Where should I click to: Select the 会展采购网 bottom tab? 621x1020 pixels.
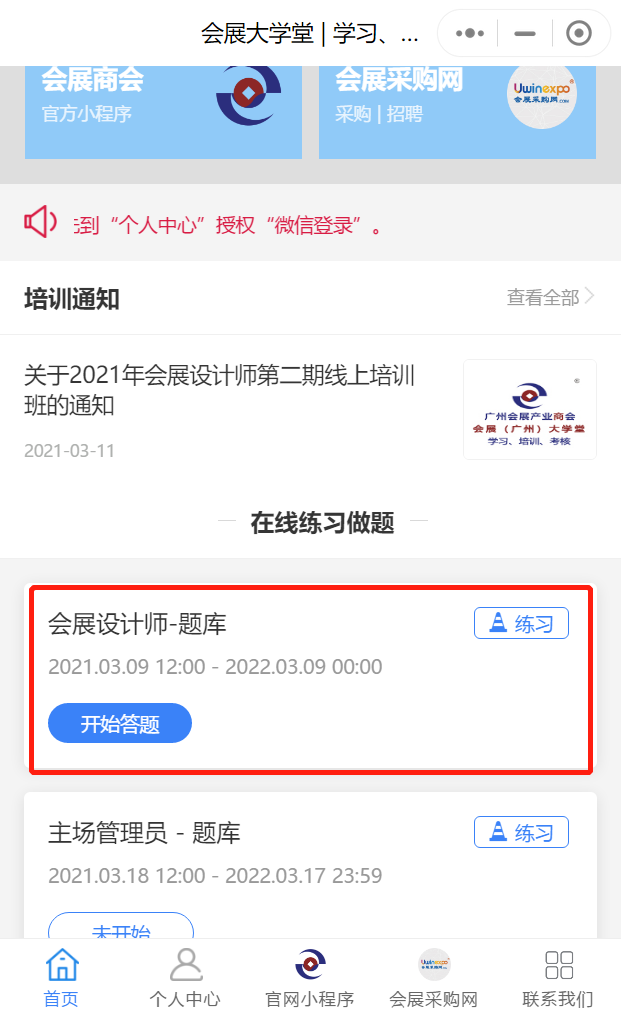click(x=434, y=978)
